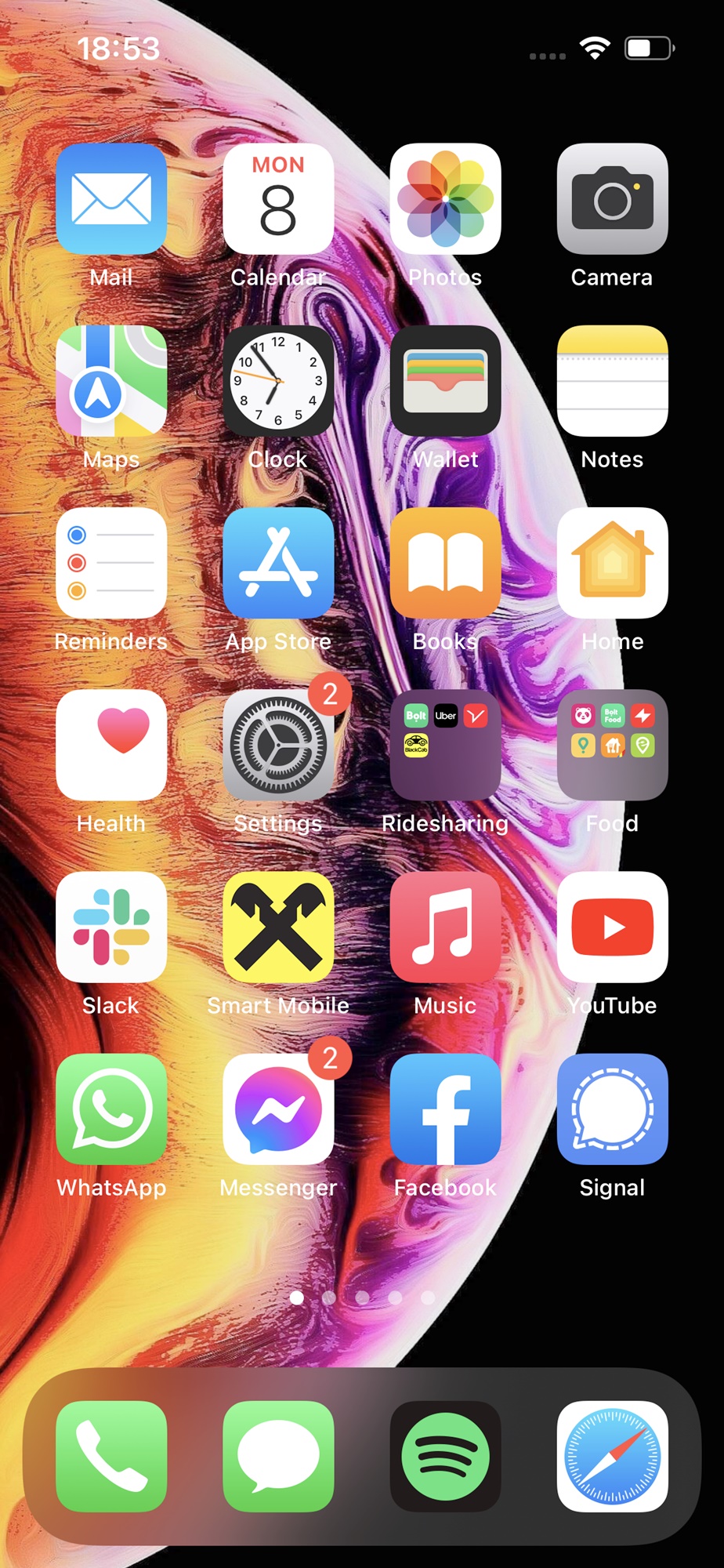
Task: Open WhatsApp
Action: (111, 1109)
